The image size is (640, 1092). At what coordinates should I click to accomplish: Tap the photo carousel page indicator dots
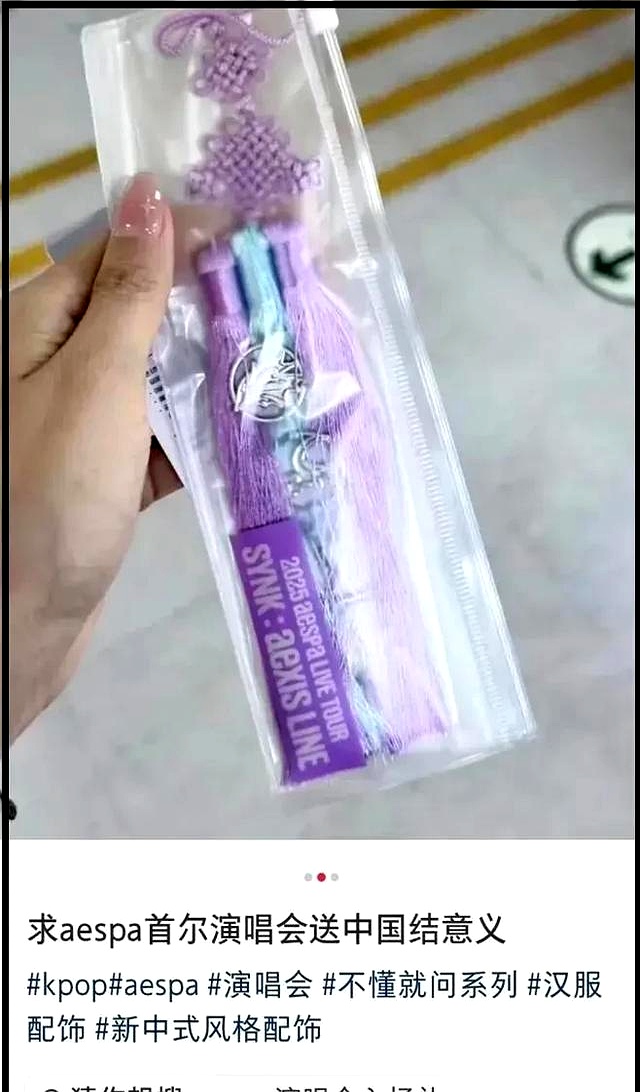tap(320, 877)
